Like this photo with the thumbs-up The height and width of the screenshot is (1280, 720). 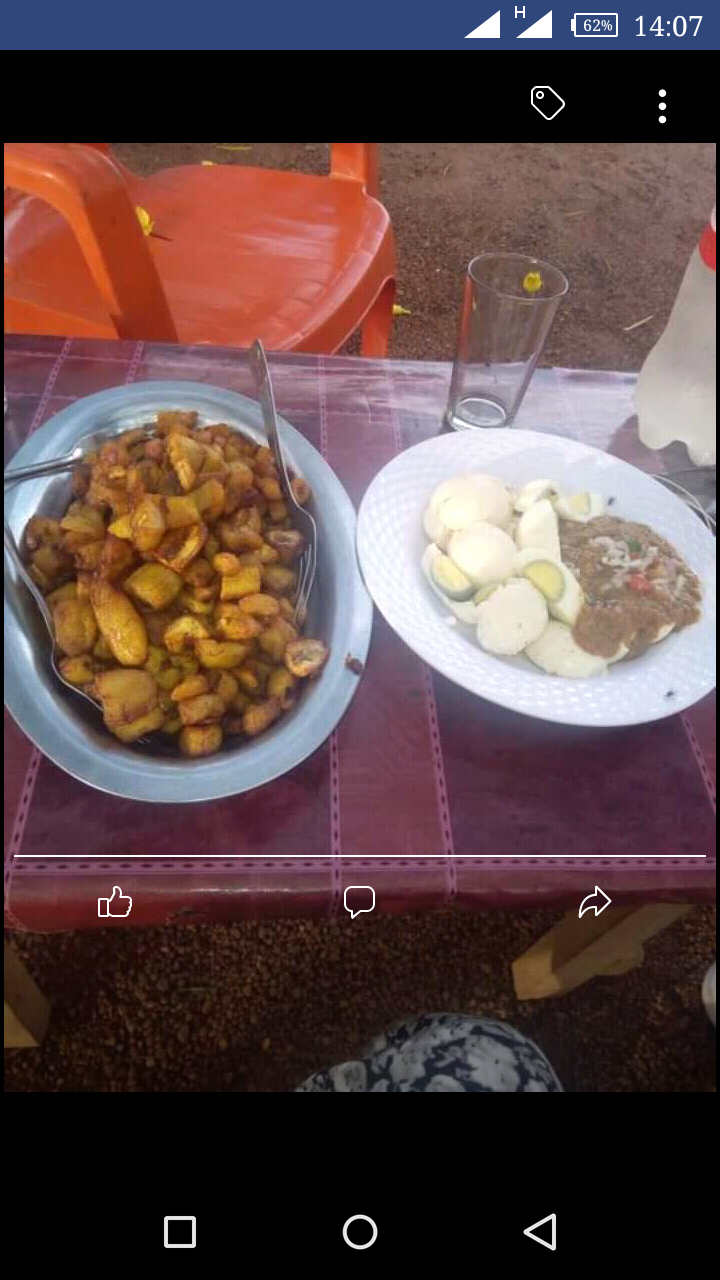coord(115,902)
